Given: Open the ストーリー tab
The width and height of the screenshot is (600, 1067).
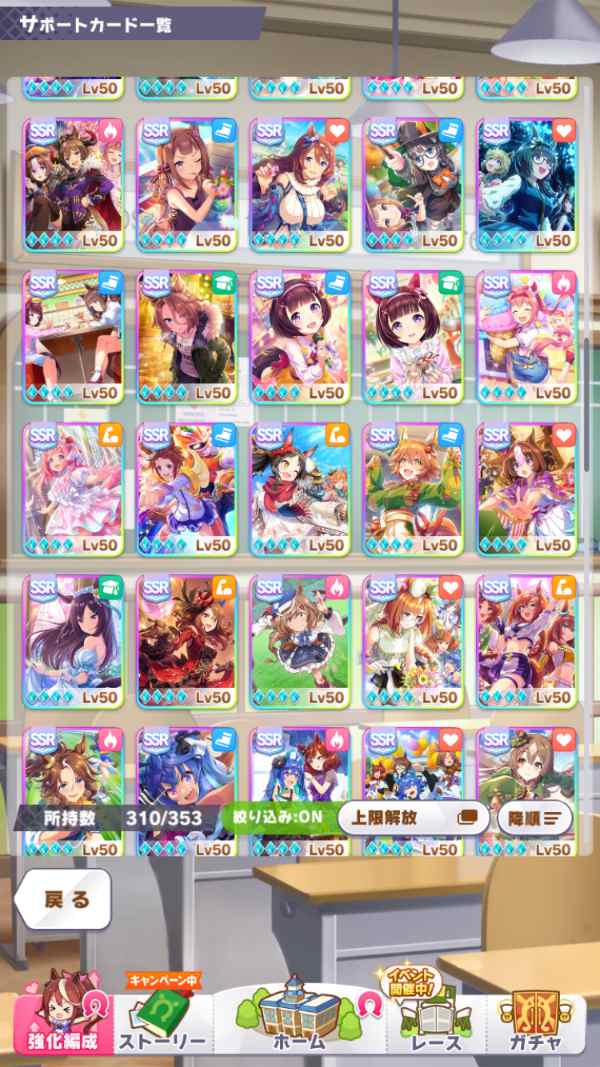Looking at the screenshot, I should tap(164, 1018).
